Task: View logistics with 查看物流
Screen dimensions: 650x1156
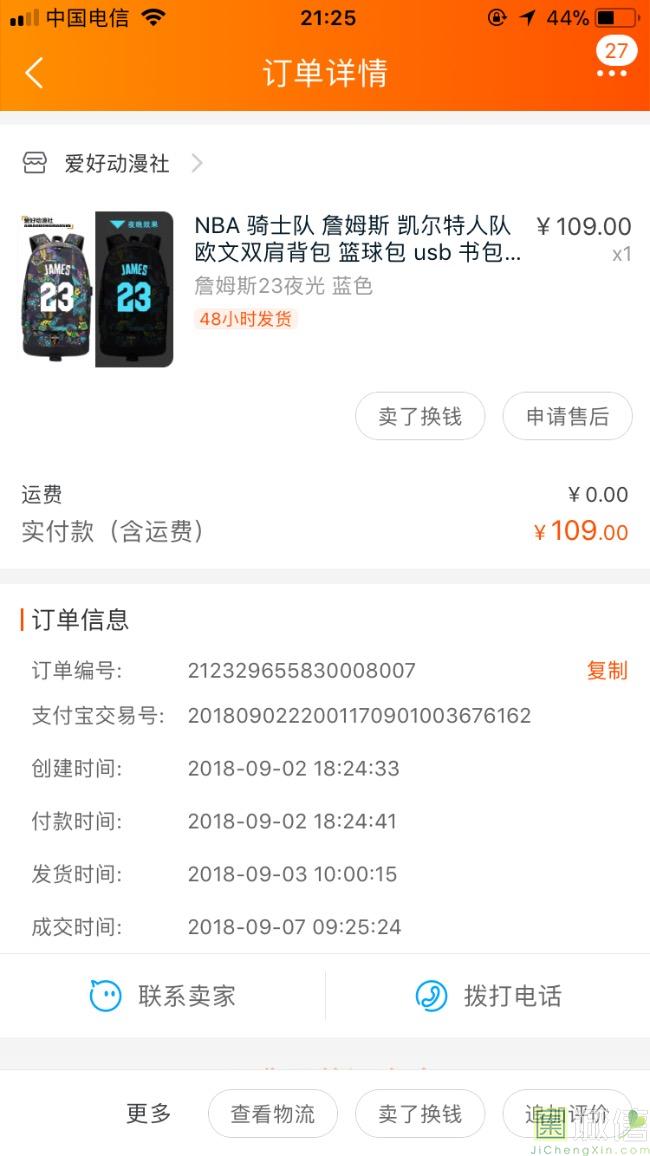Action: point(273,1113)
